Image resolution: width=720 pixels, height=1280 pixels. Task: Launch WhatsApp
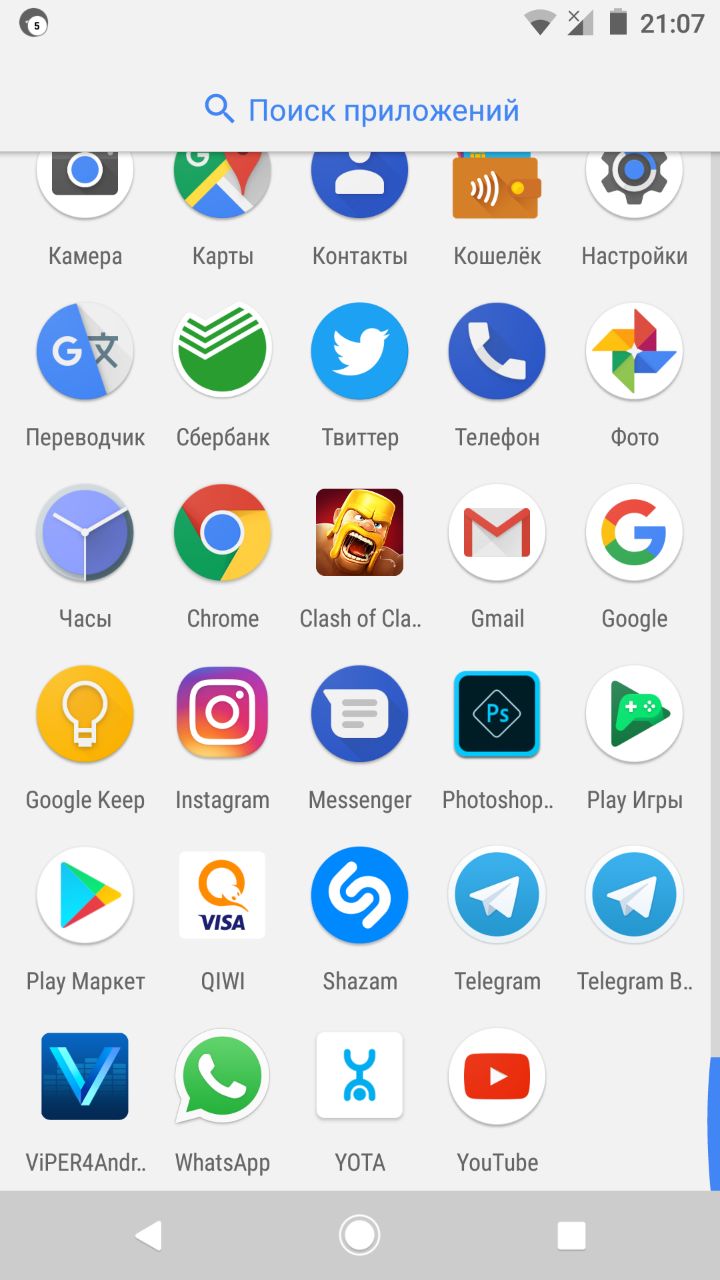[222, 1076]
